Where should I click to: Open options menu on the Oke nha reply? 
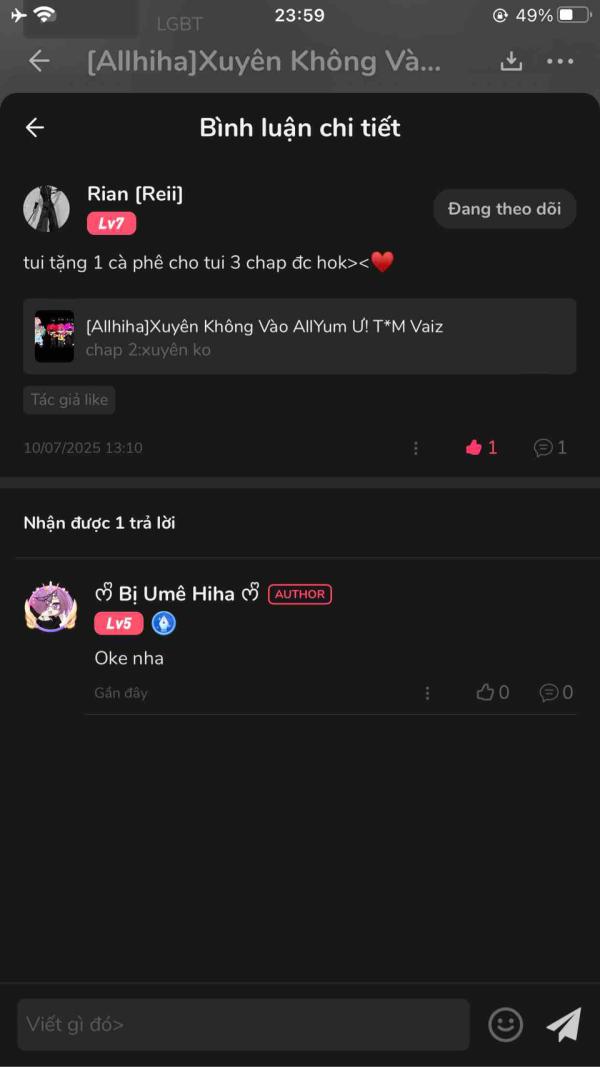point(427,693)
